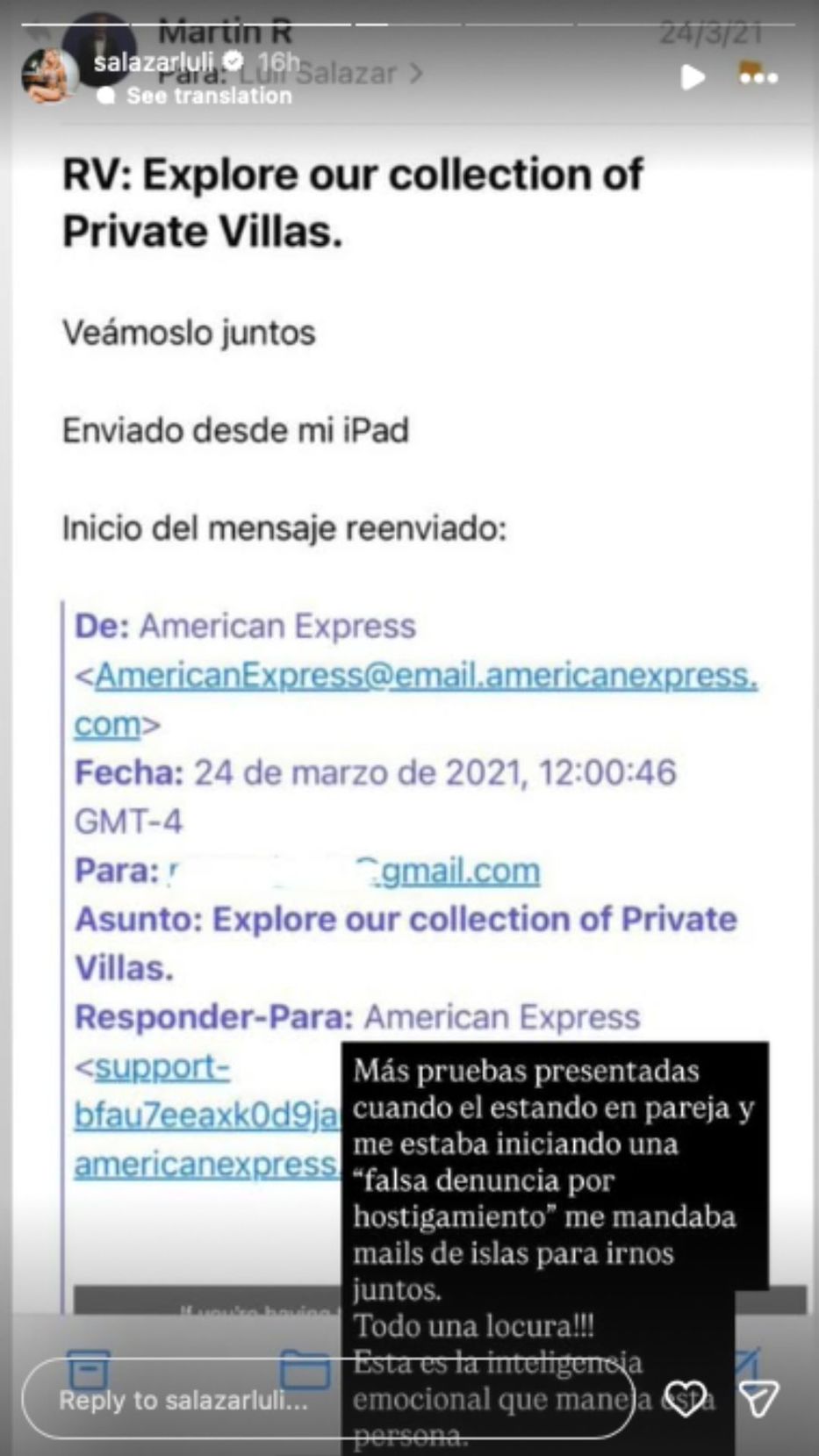Image resolution: width=819 pixels, height=1456 pixels.
Task: Like this story with the heart
Action: tap(685, 1398)
